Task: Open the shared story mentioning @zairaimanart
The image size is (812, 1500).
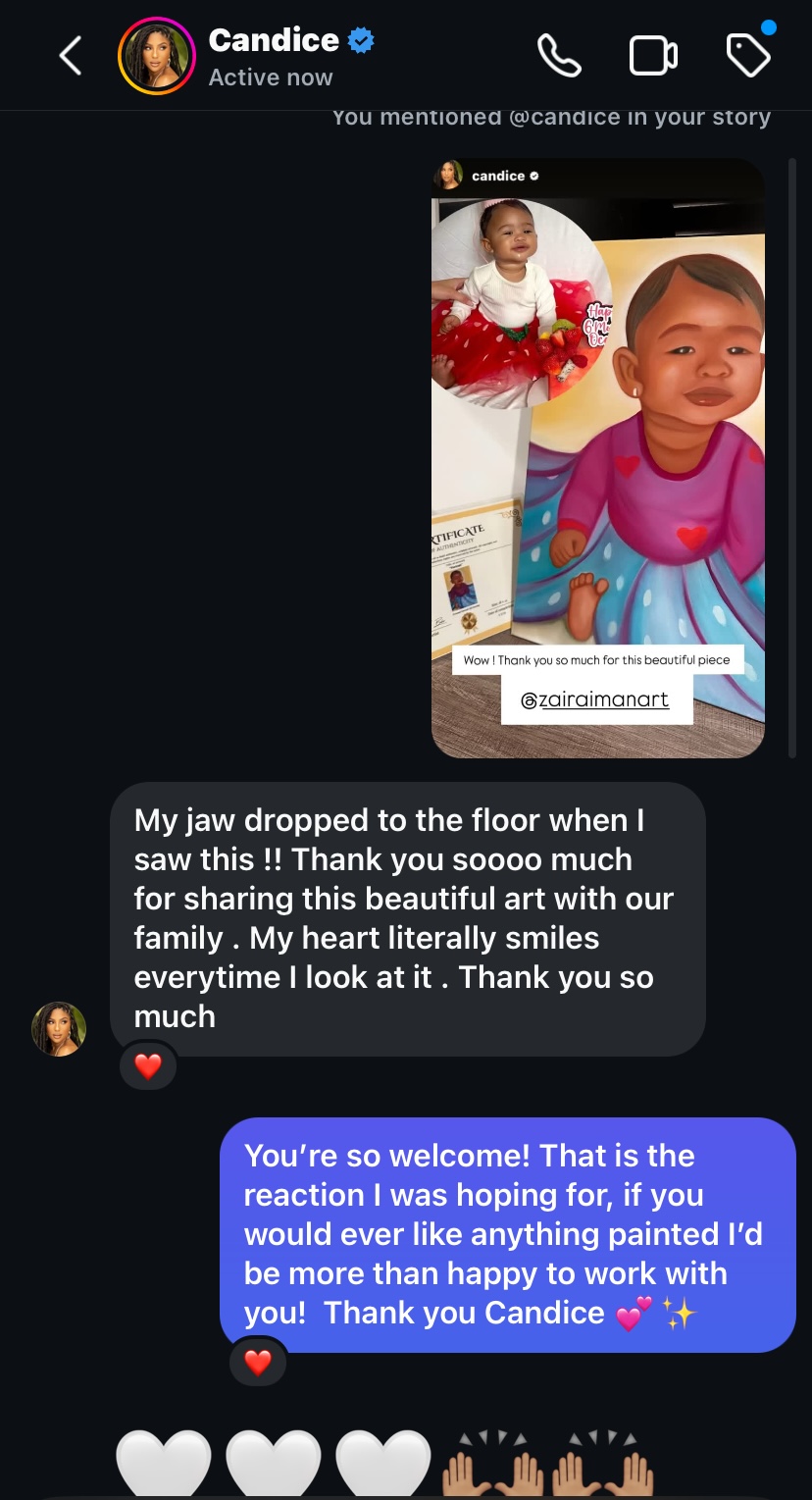Action: tap(597, 458)
